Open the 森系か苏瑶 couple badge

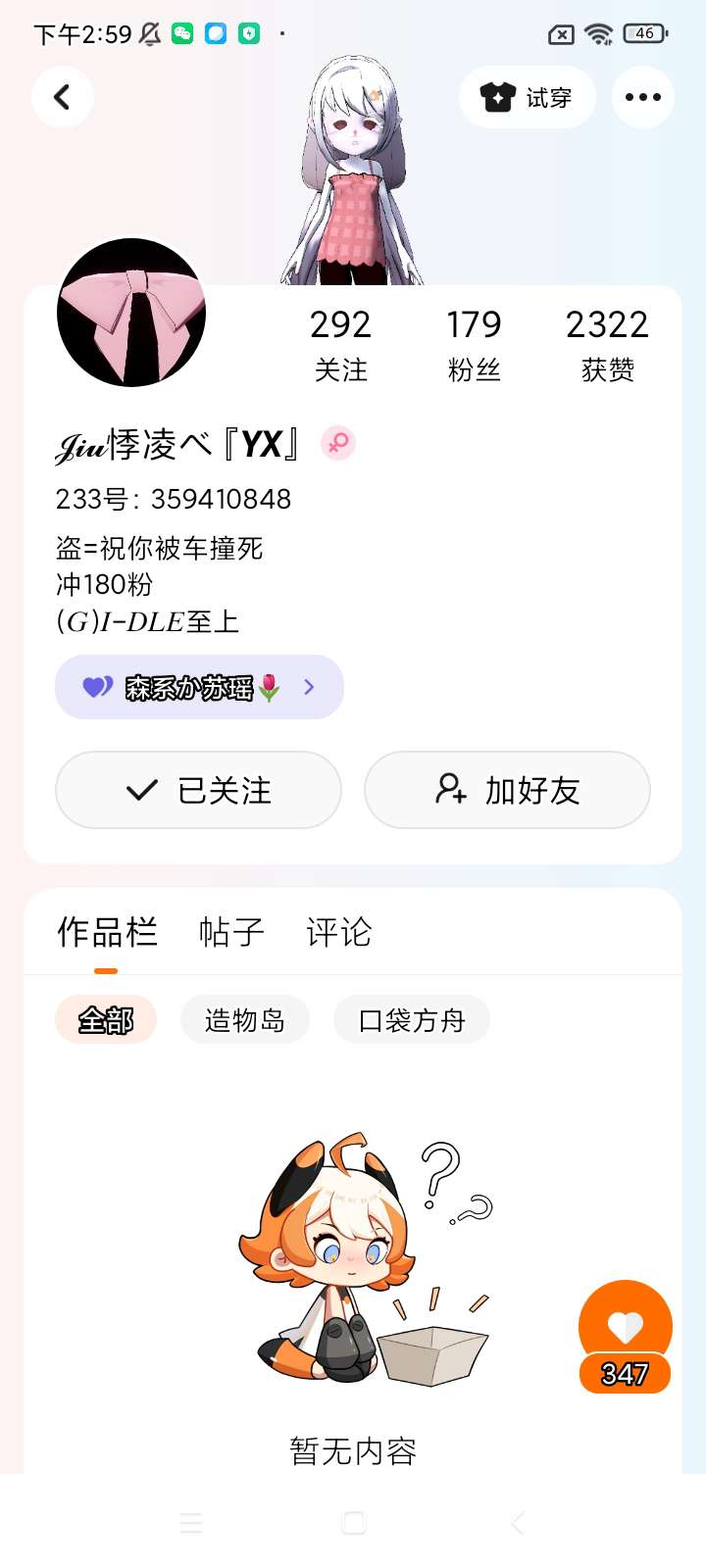point(199,687)
